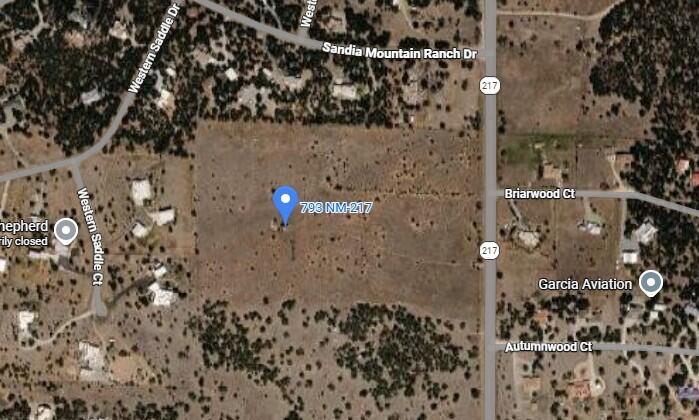Screen dimensions: 699x420
Task: Open the Garcia Aviation place marker
Action: (651, 284)
